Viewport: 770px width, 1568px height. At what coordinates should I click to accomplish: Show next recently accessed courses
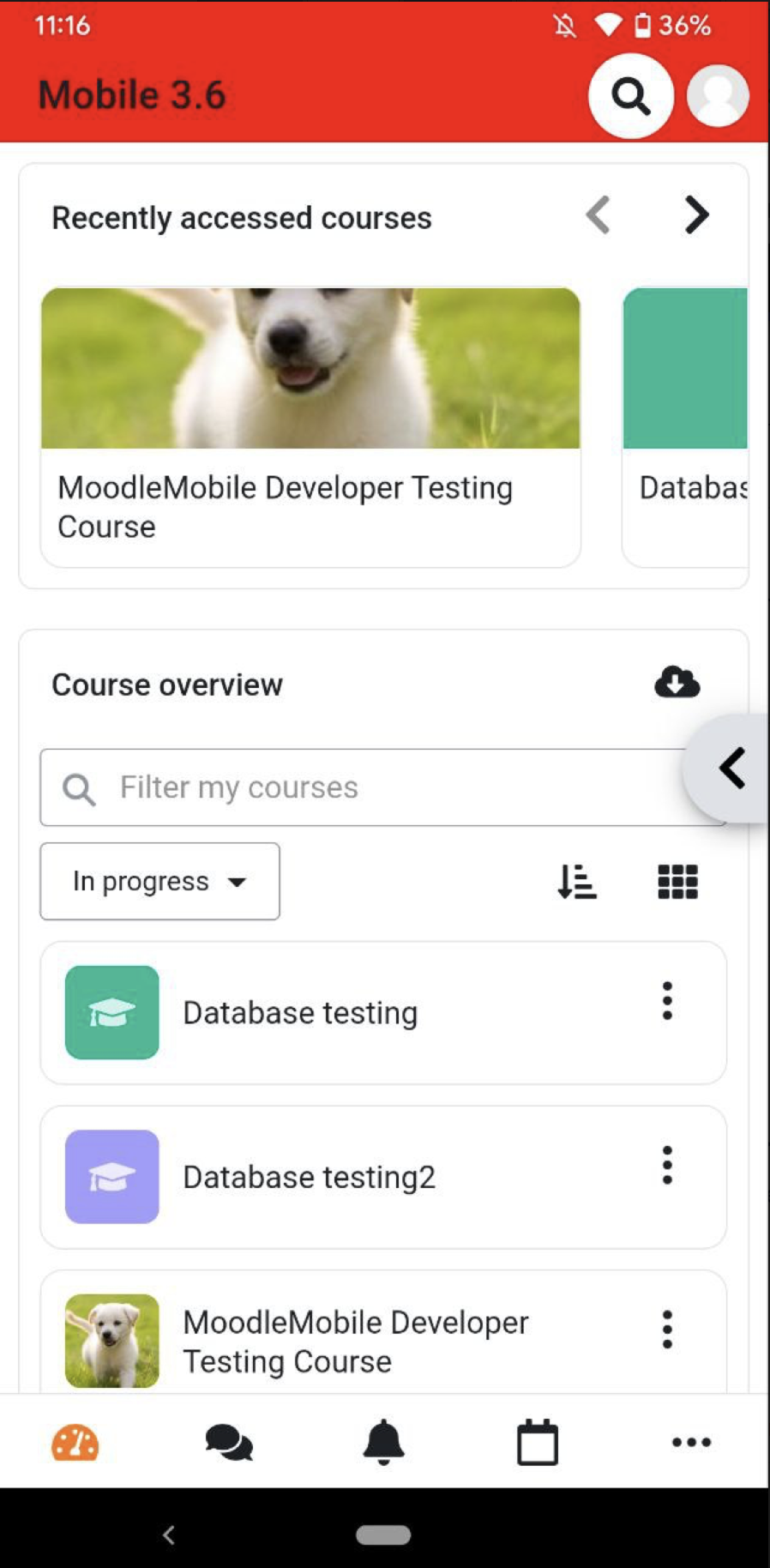point(696,215)
